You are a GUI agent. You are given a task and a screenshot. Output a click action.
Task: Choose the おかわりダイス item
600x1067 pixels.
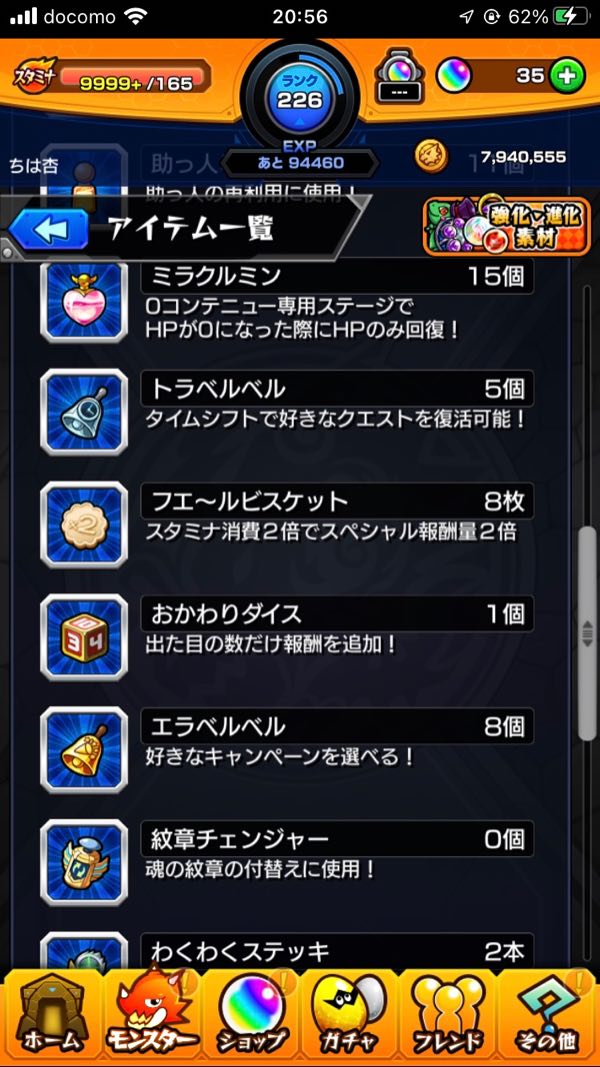coord(287,638)
